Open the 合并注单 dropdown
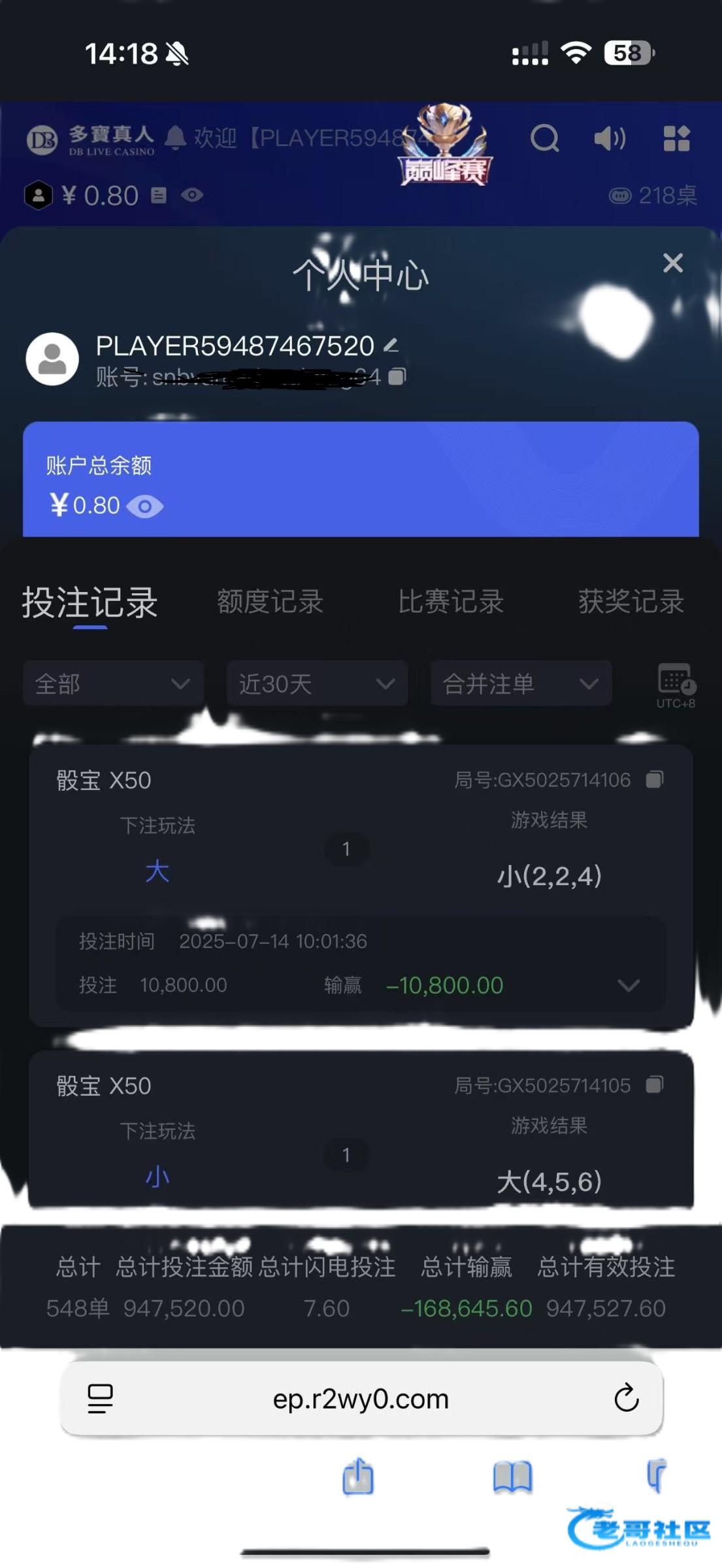 (521, 684)
